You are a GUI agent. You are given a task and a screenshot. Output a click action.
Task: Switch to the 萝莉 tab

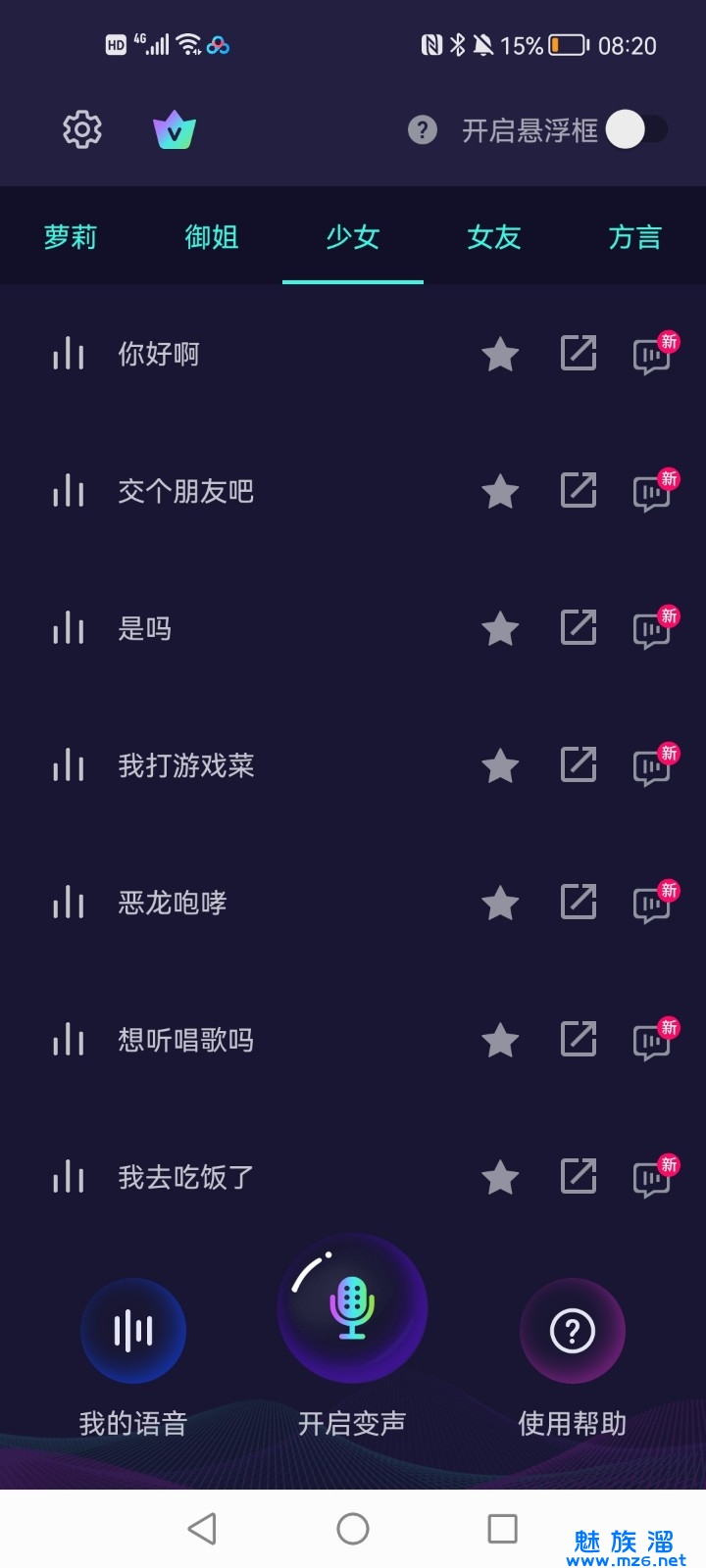pos(71,237)
